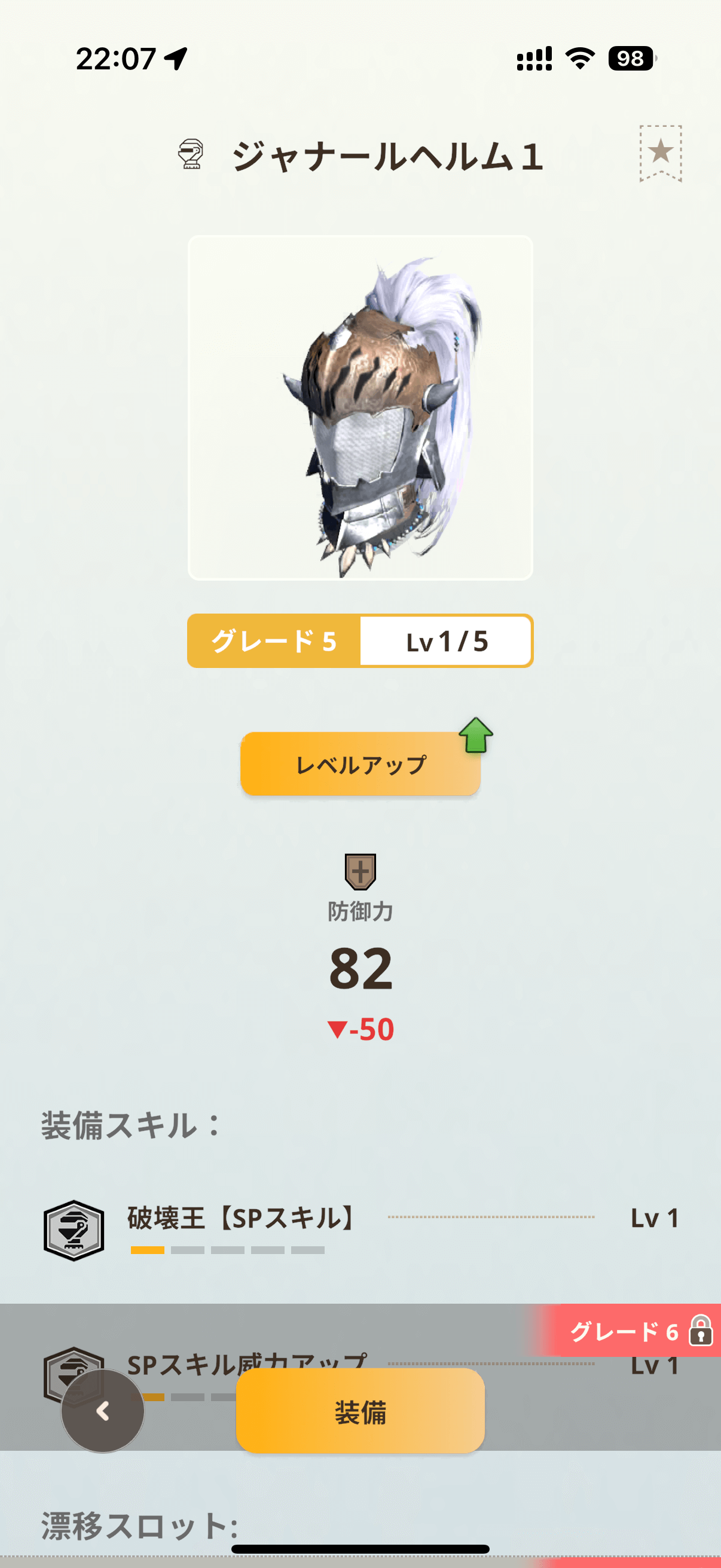Tap the レベルアップ button
Viewport: 721px width, 1568px height.
(x=360, y=764)
